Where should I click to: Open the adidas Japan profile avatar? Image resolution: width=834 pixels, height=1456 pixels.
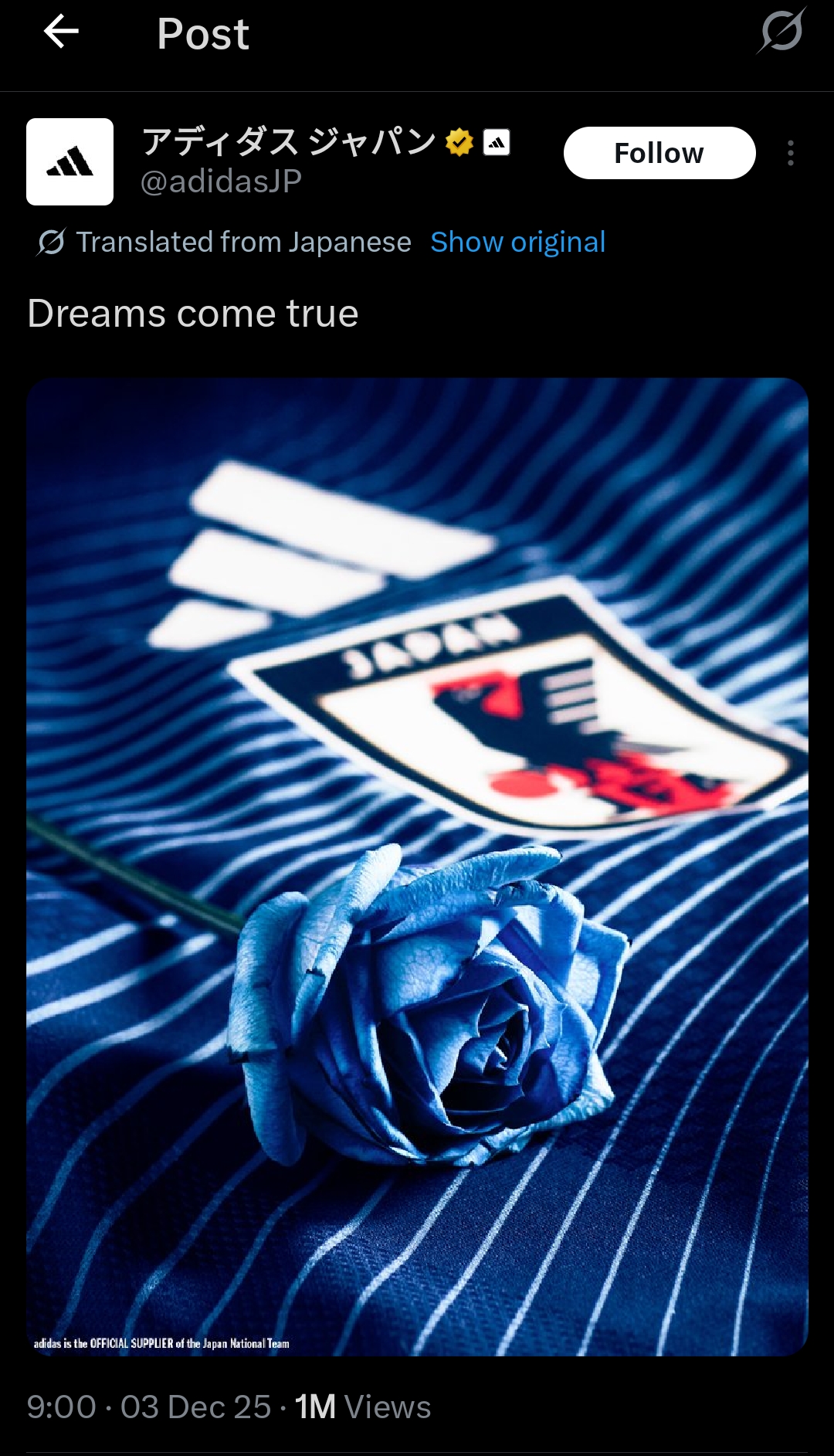[70, 161]
